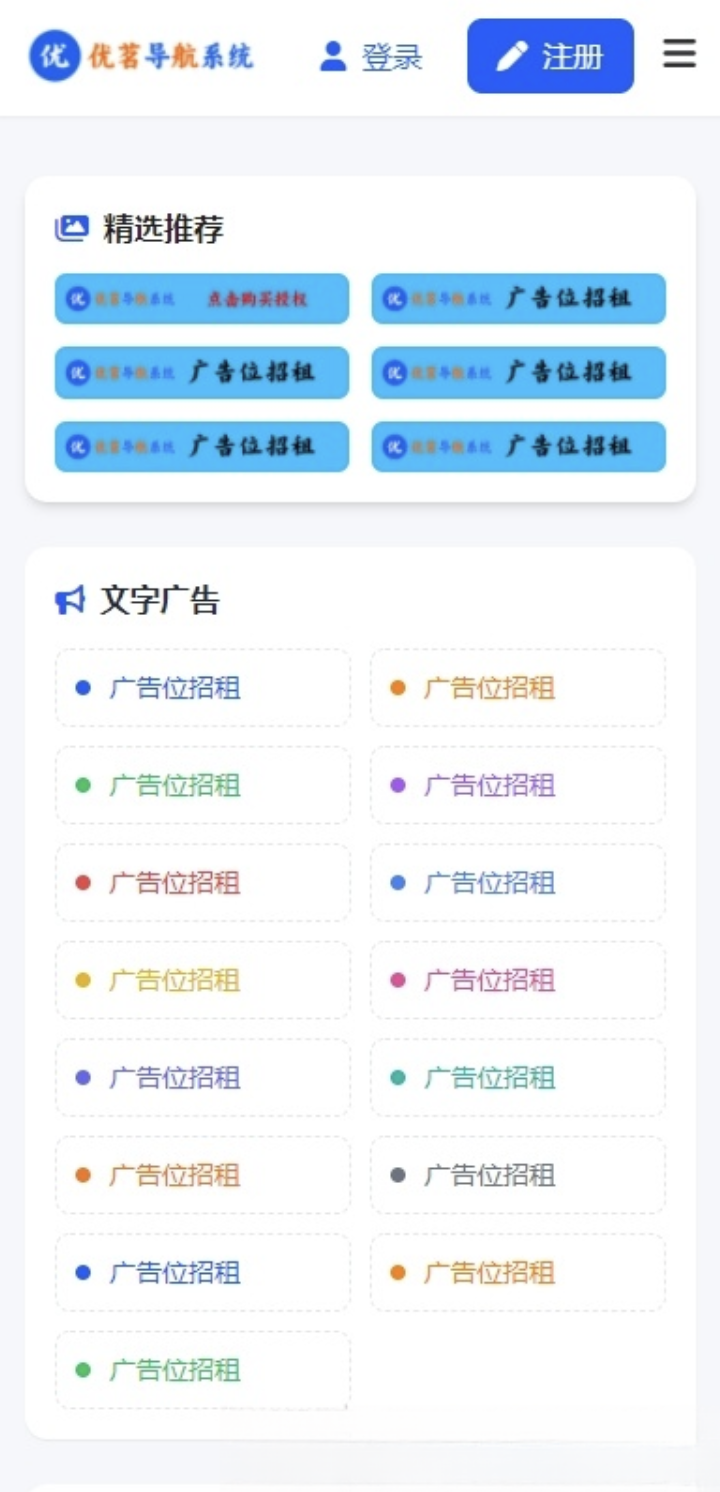Click the green dot in the 文字广告 section
Image resolution: width=720 pixels, height=1492 pixels.
pyautogui.click(x=83, y=785)
